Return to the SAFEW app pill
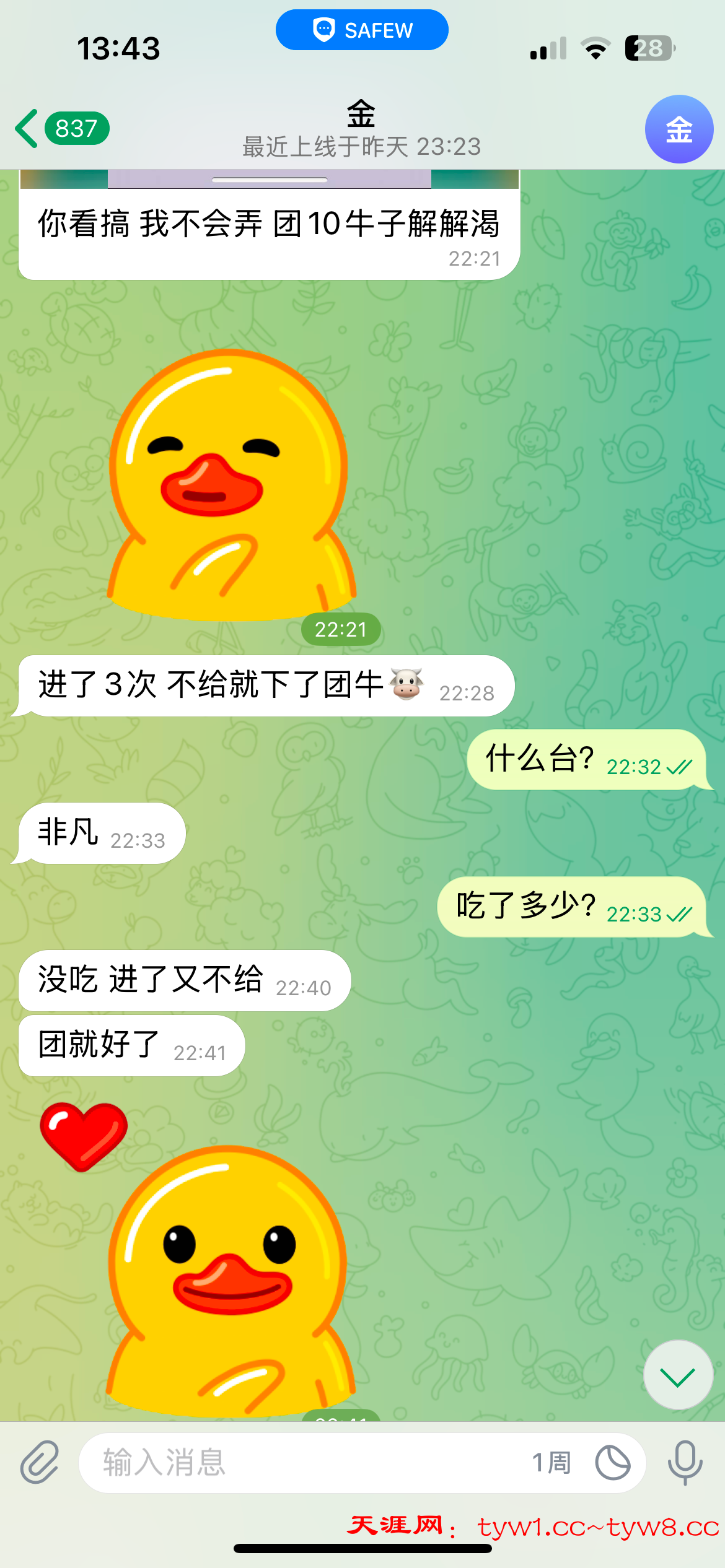Screen dimensions: 725x1568 (362, 30)
